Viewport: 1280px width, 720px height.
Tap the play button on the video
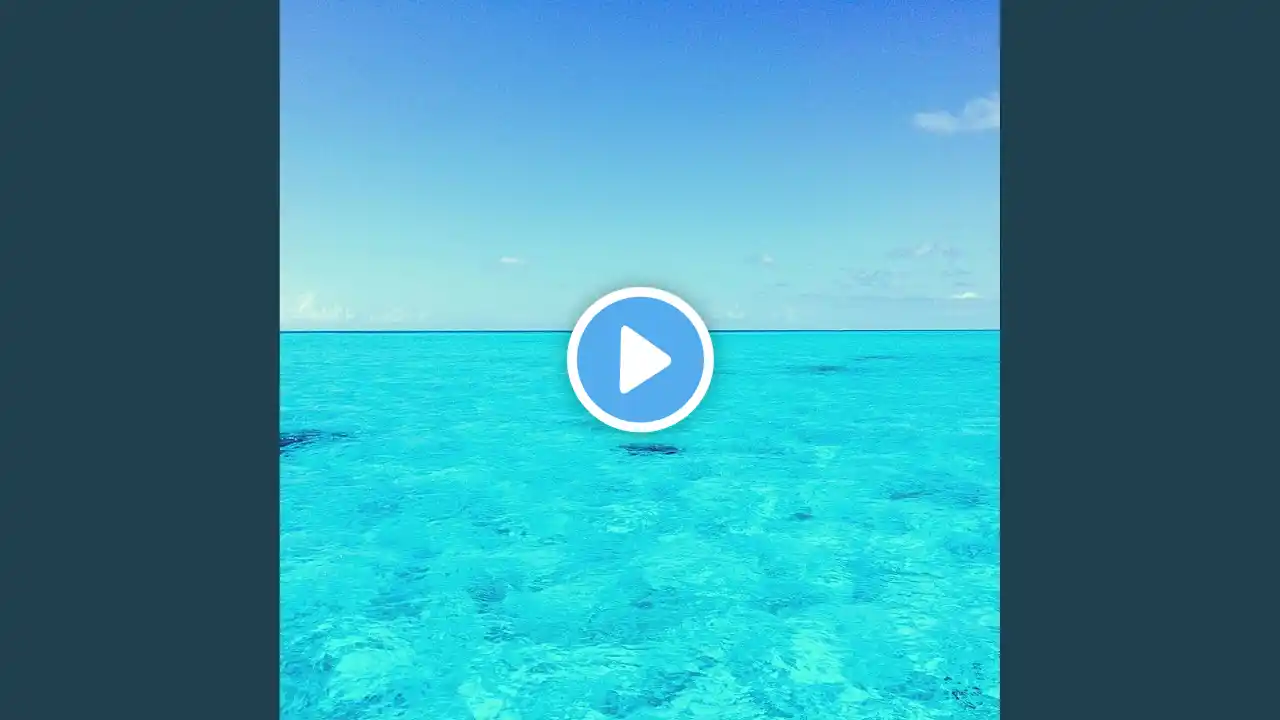pyautogui.click(x=640, y=359)
